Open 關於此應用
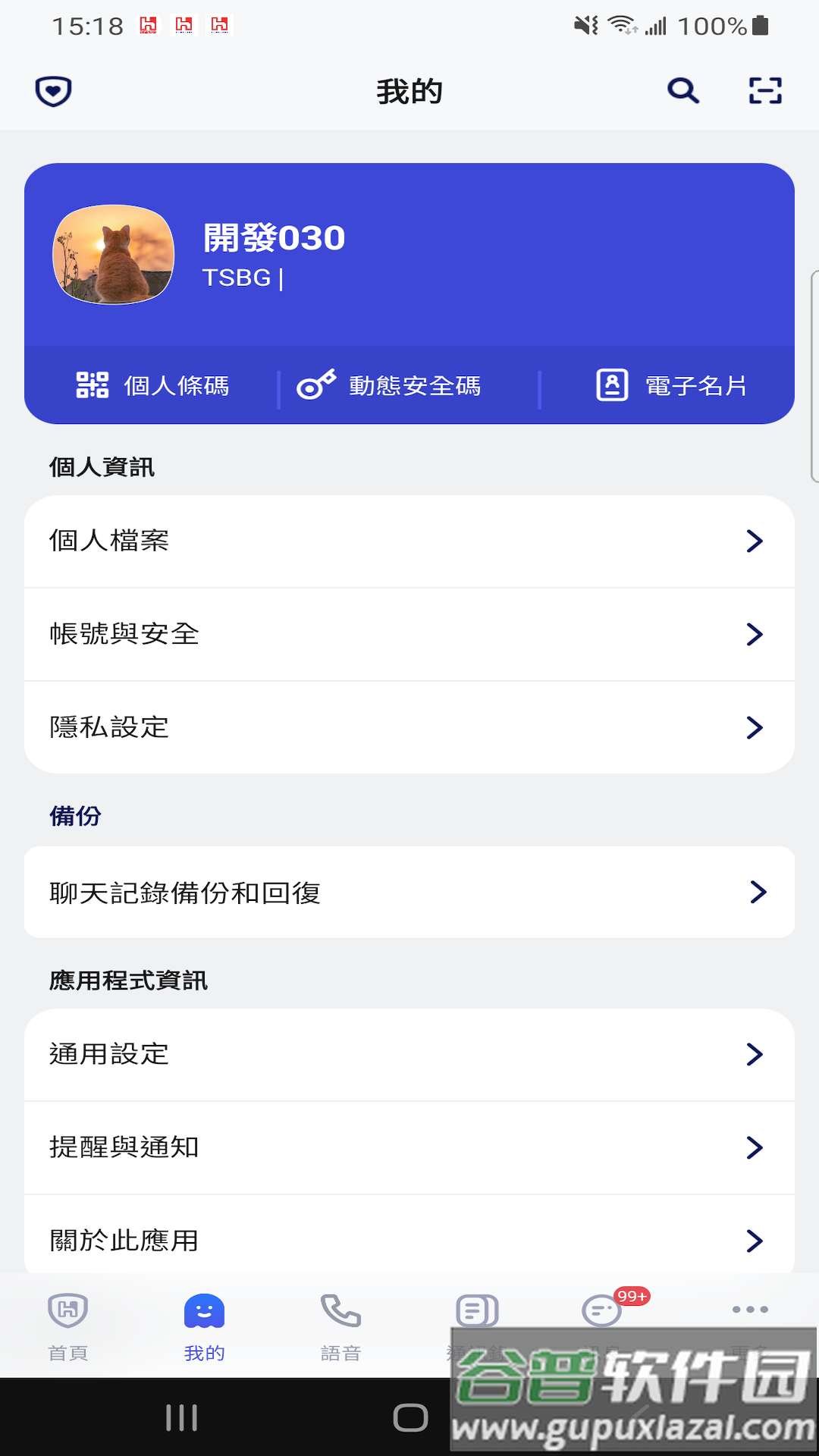The height and width of the screenshot is (1456, 819). 409,1241
